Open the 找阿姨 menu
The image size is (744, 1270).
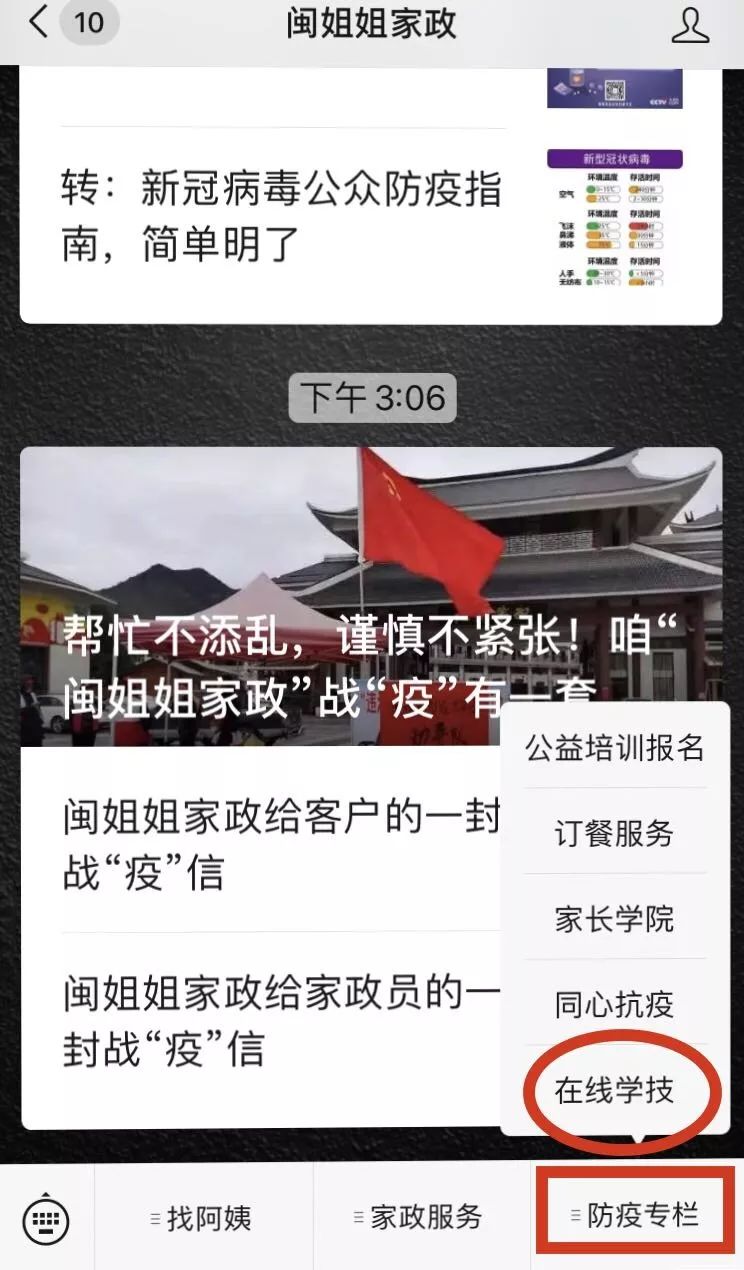click(204, 1218)
